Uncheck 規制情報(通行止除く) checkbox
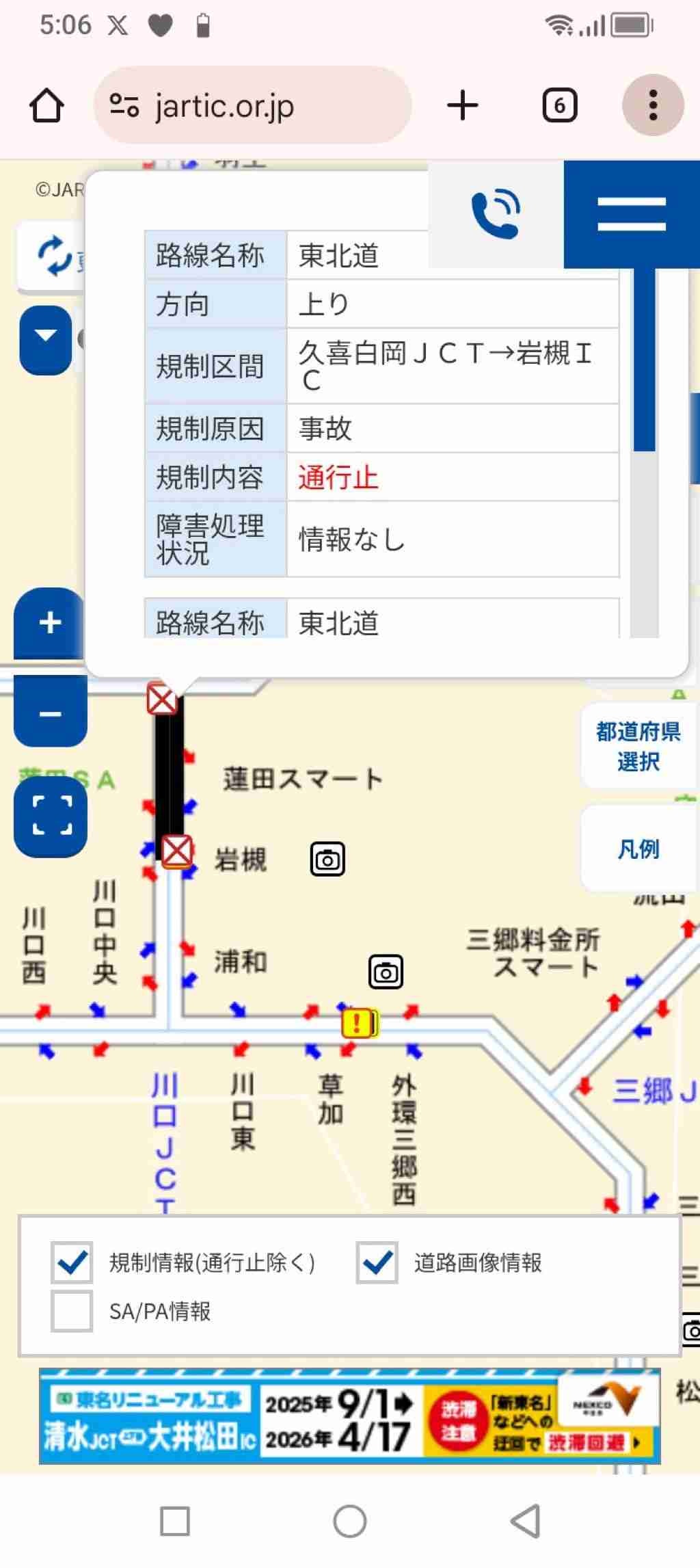 72,1262
